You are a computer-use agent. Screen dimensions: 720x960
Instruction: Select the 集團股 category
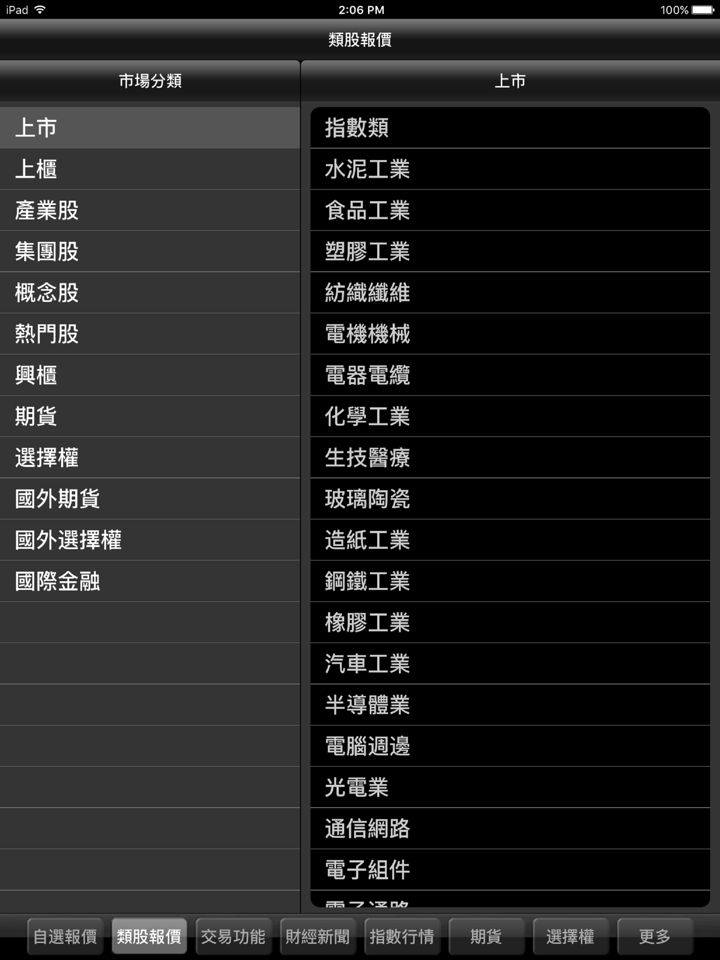point(150,251)
